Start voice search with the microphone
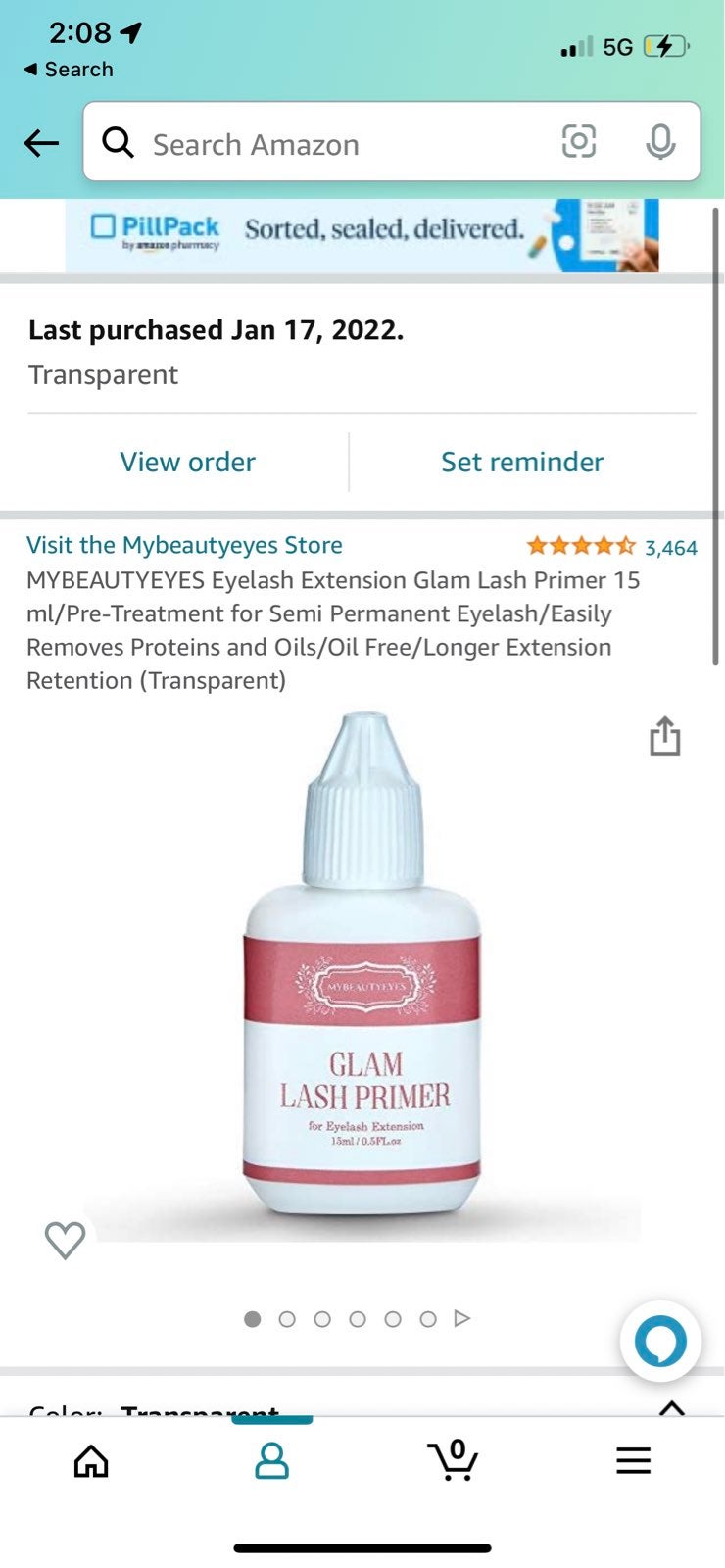 pyautogui.click(x=660, y=142)
